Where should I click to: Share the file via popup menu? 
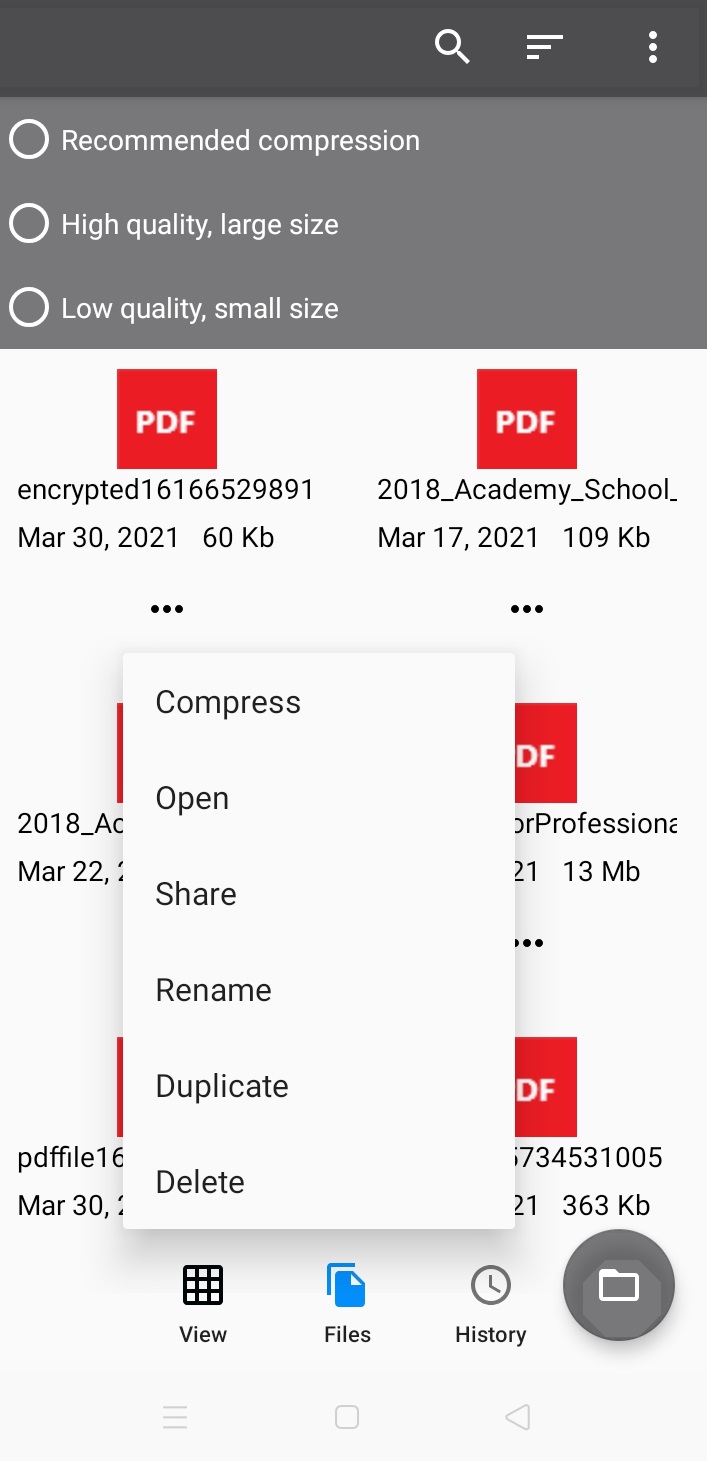(196, 894)
